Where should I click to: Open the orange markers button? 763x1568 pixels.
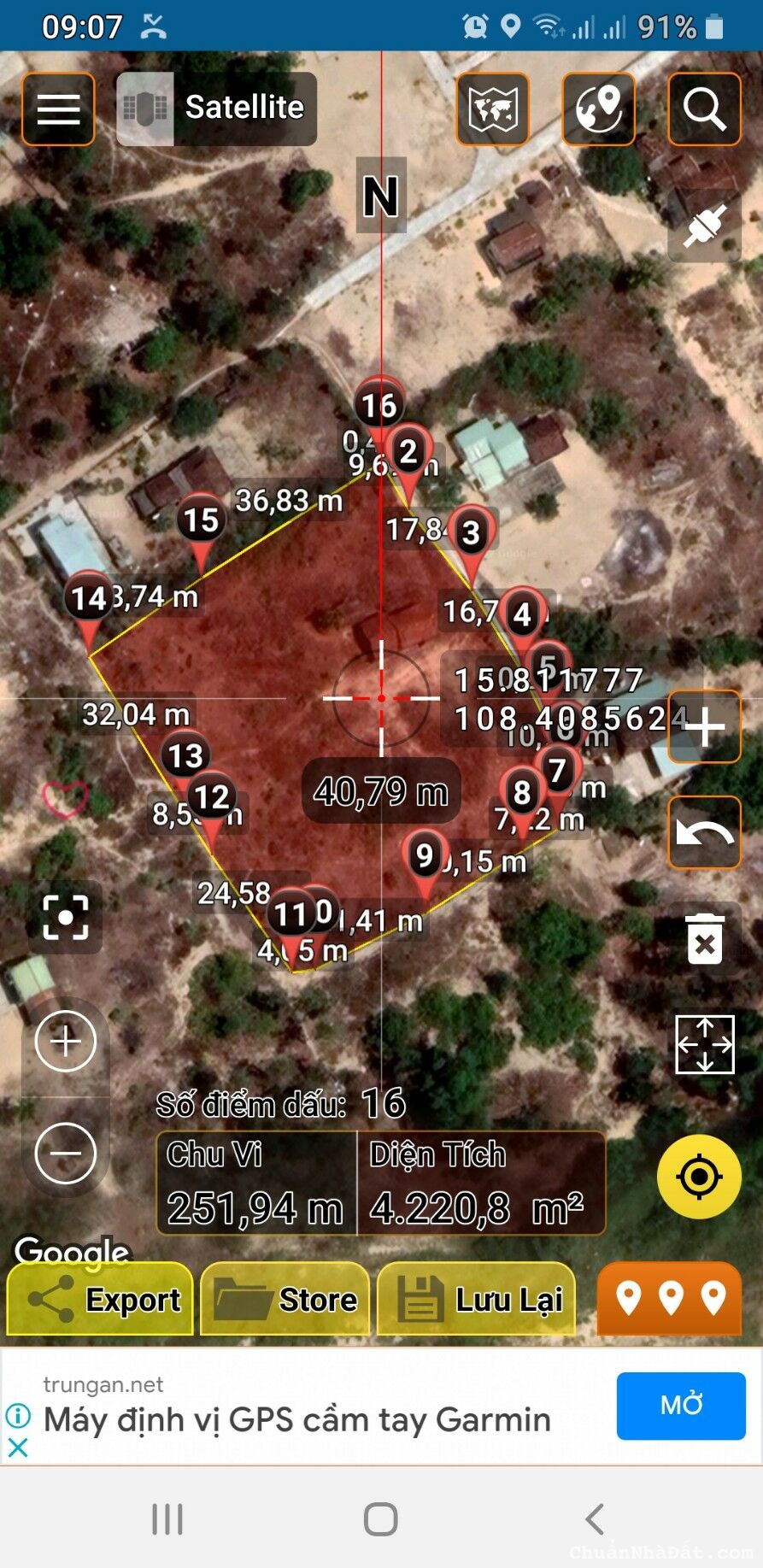pos(669,1299)
